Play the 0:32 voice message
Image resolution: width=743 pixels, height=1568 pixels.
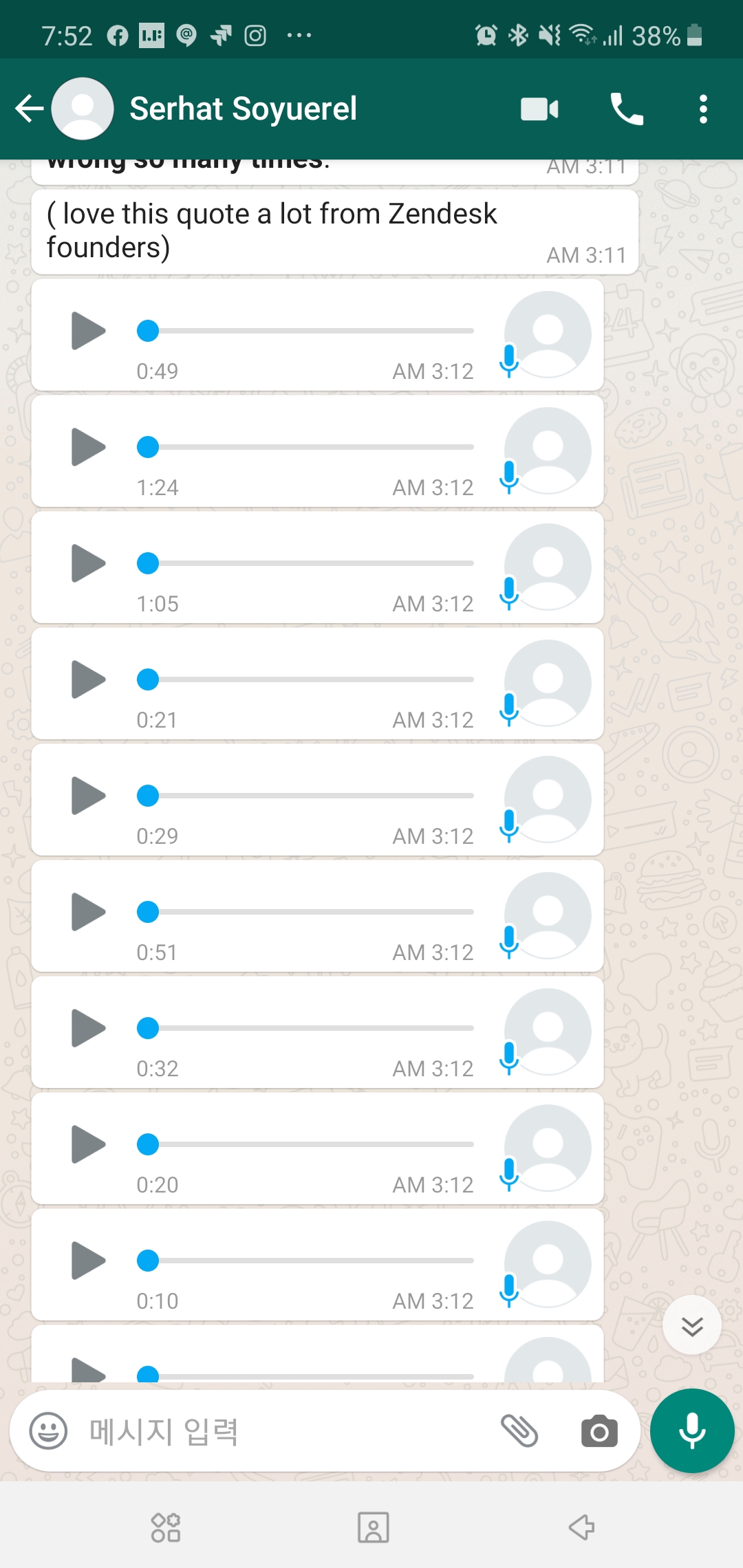[x=88, y=1028]
